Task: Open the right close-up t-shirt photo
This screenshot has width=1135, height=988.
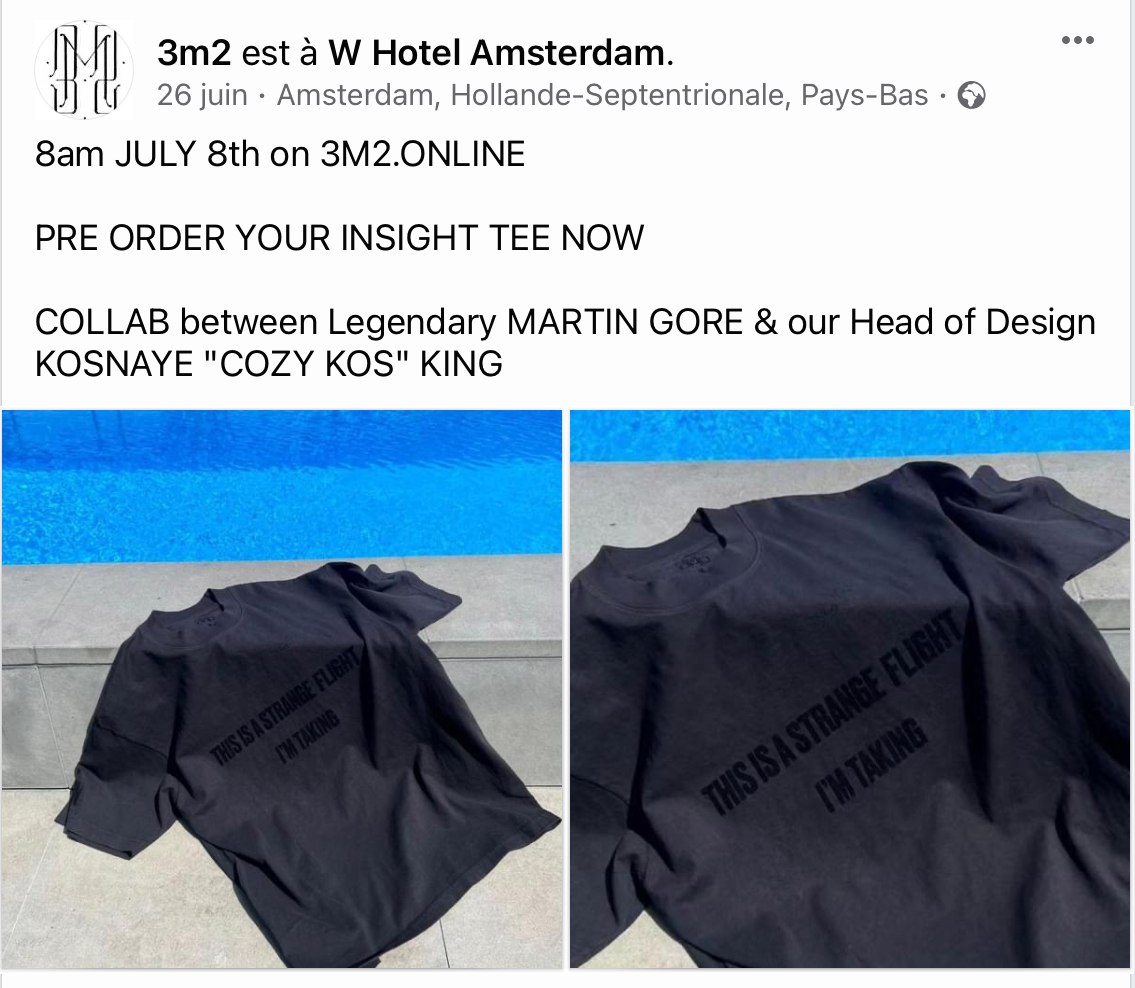Action: click(x=851, y=689)
